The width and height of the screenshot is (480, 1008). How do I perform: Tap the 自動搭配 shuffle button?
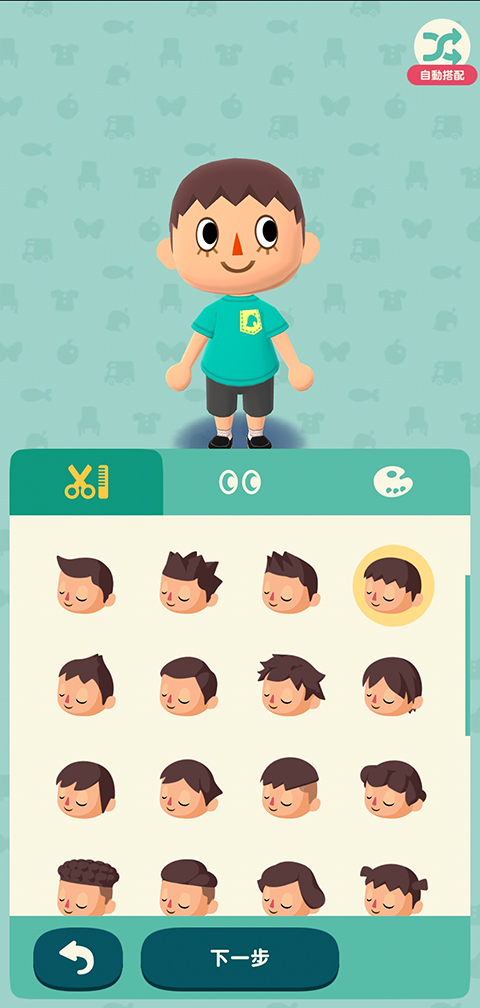click(x=442, y=51)
